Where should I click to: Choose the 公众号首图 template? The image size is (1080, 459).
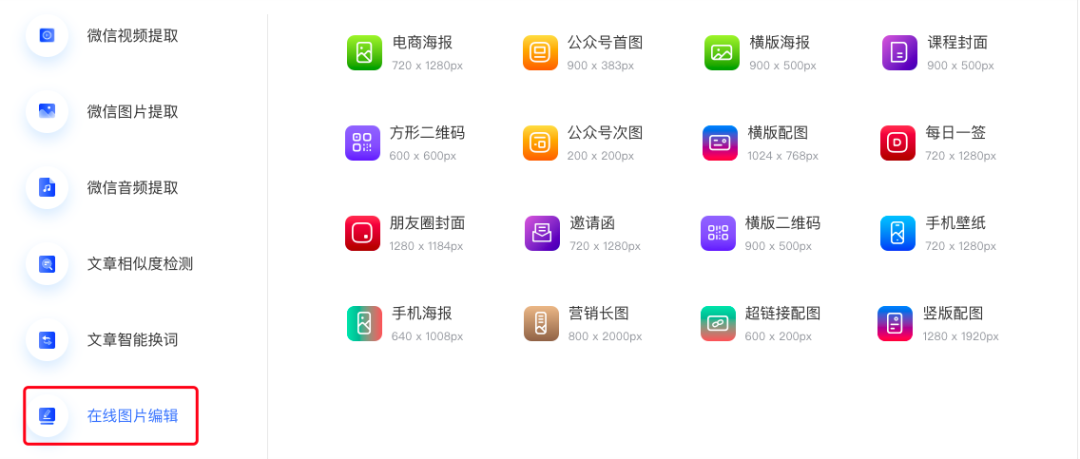[583, 53]
